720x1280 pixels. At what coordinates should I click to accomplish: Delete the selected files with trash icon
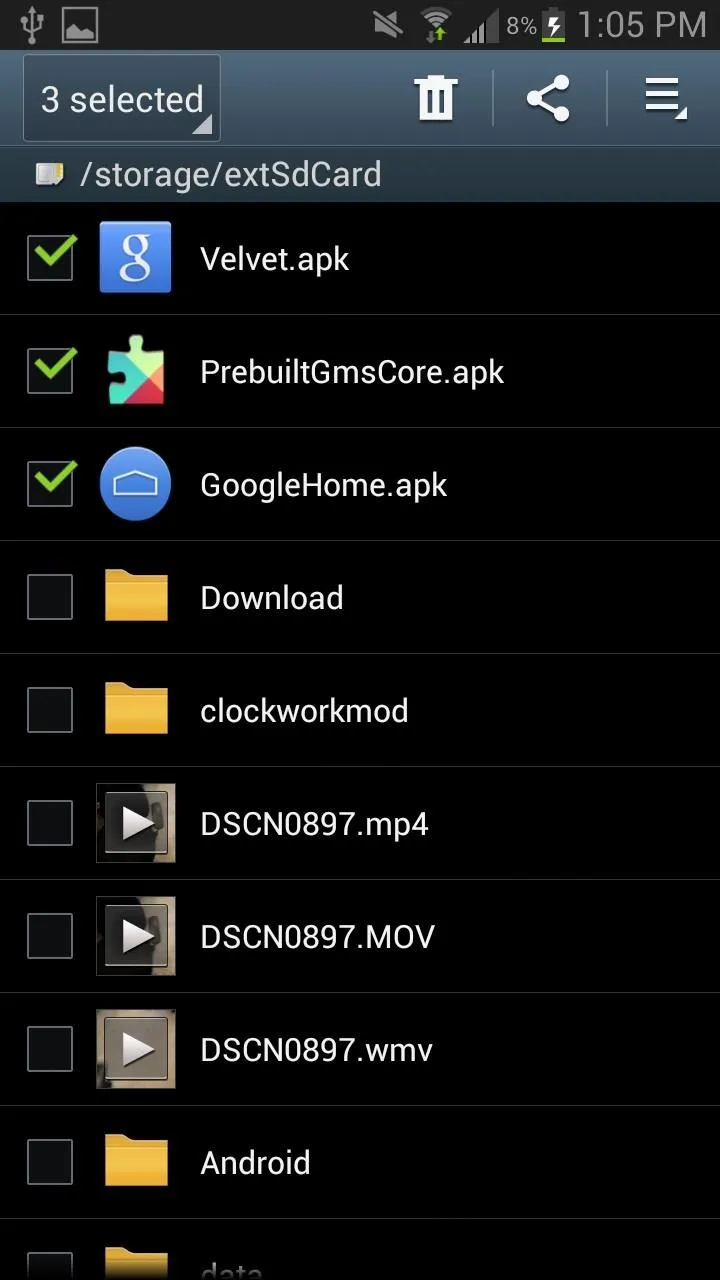436,98
